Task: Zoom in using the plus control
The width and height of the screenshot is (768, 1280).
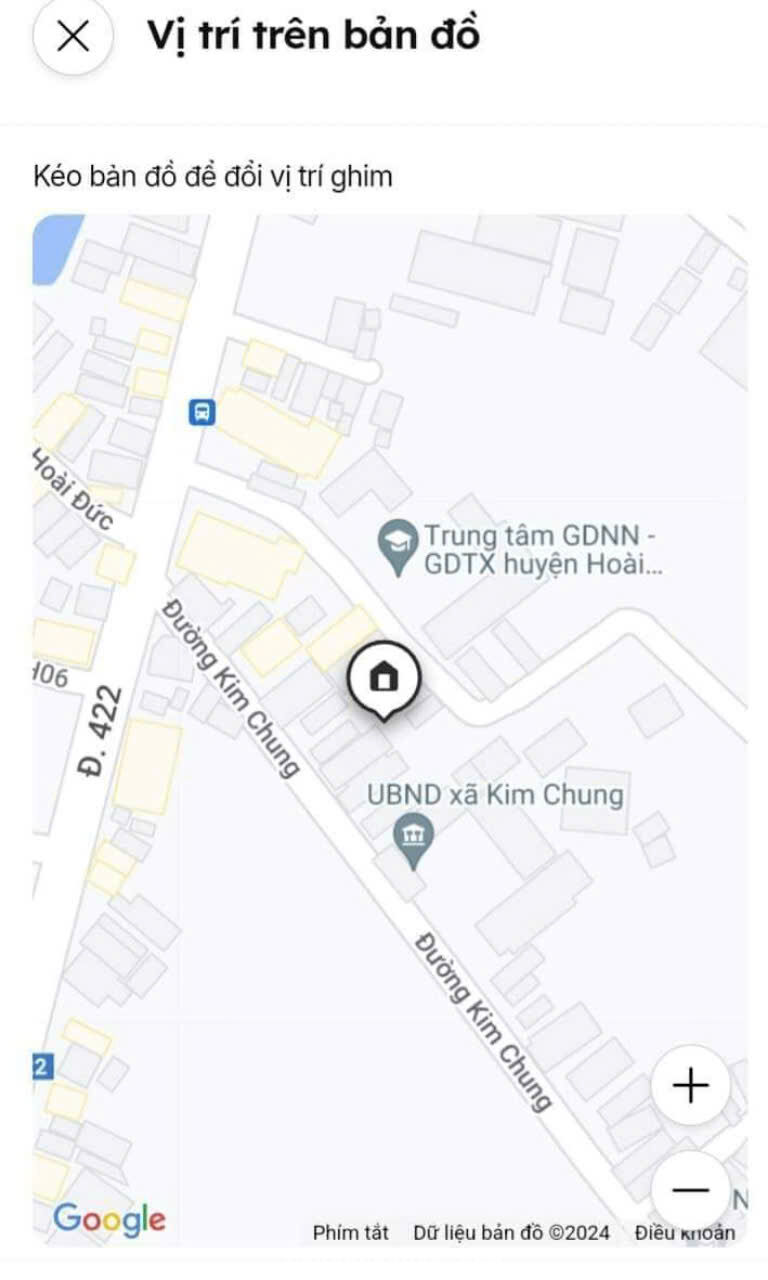Action: coord(689,1086)
